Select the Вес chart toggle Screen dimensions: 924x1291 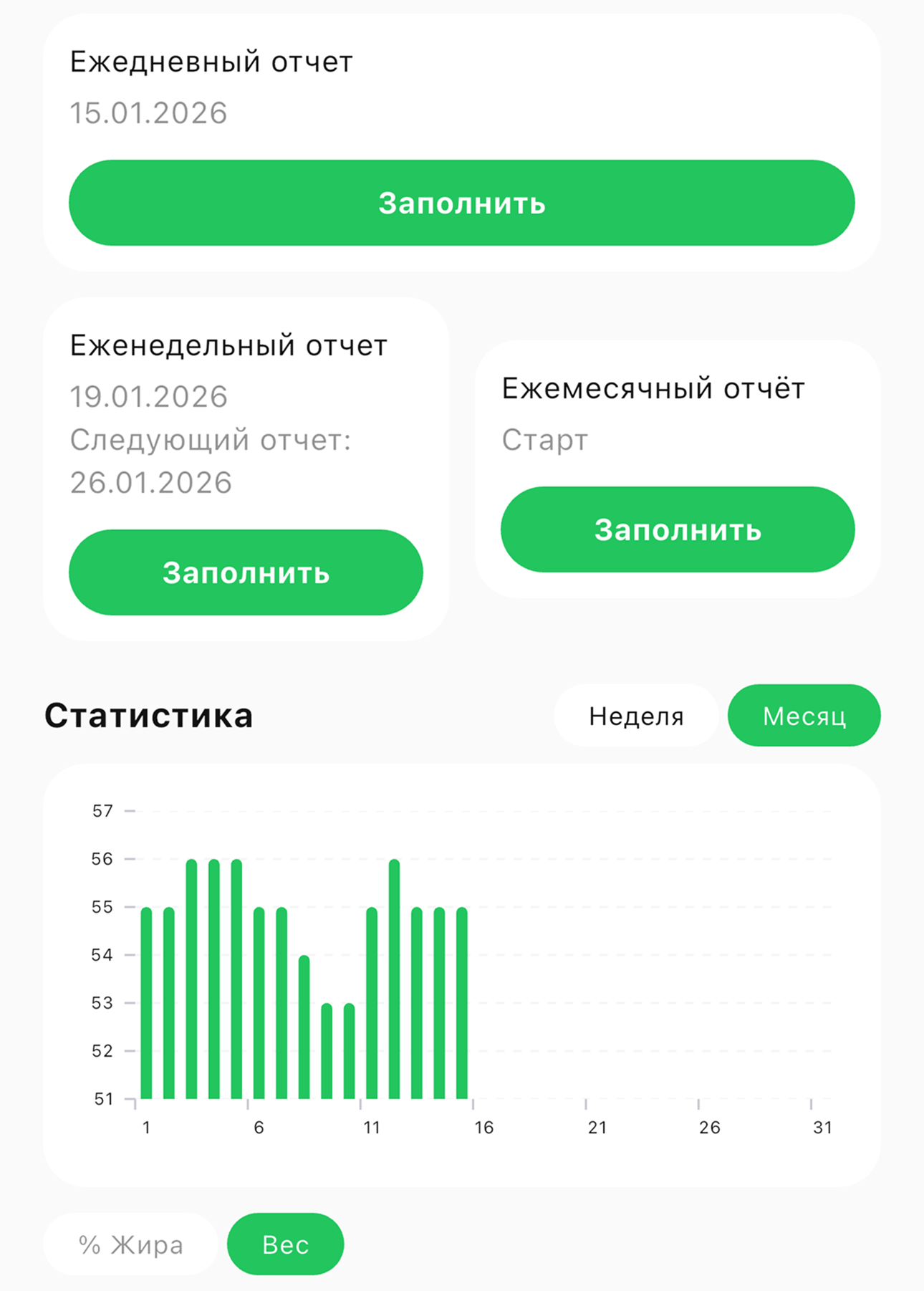pyautogui.click(x=285, y=1244)
